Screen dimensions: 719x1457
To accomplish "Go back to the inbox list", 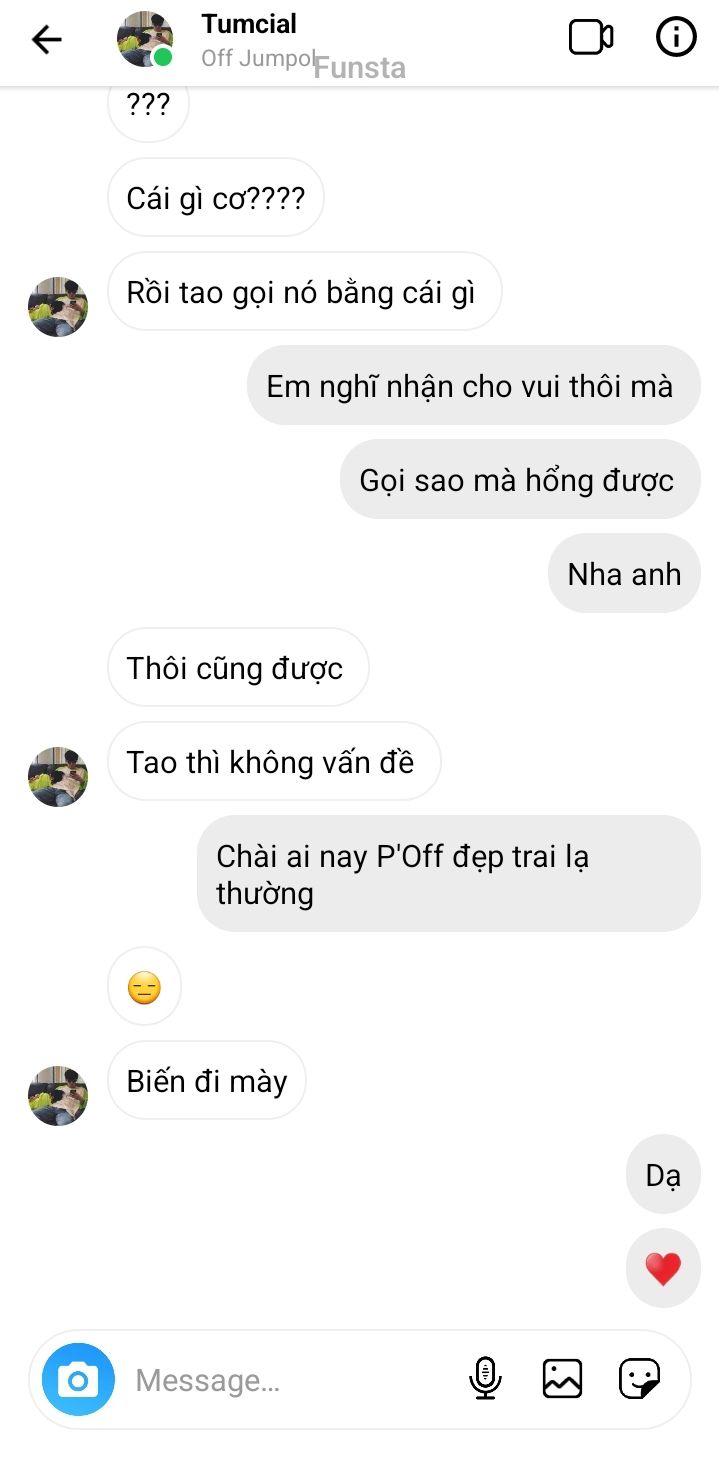I will (x=46, y=39).
